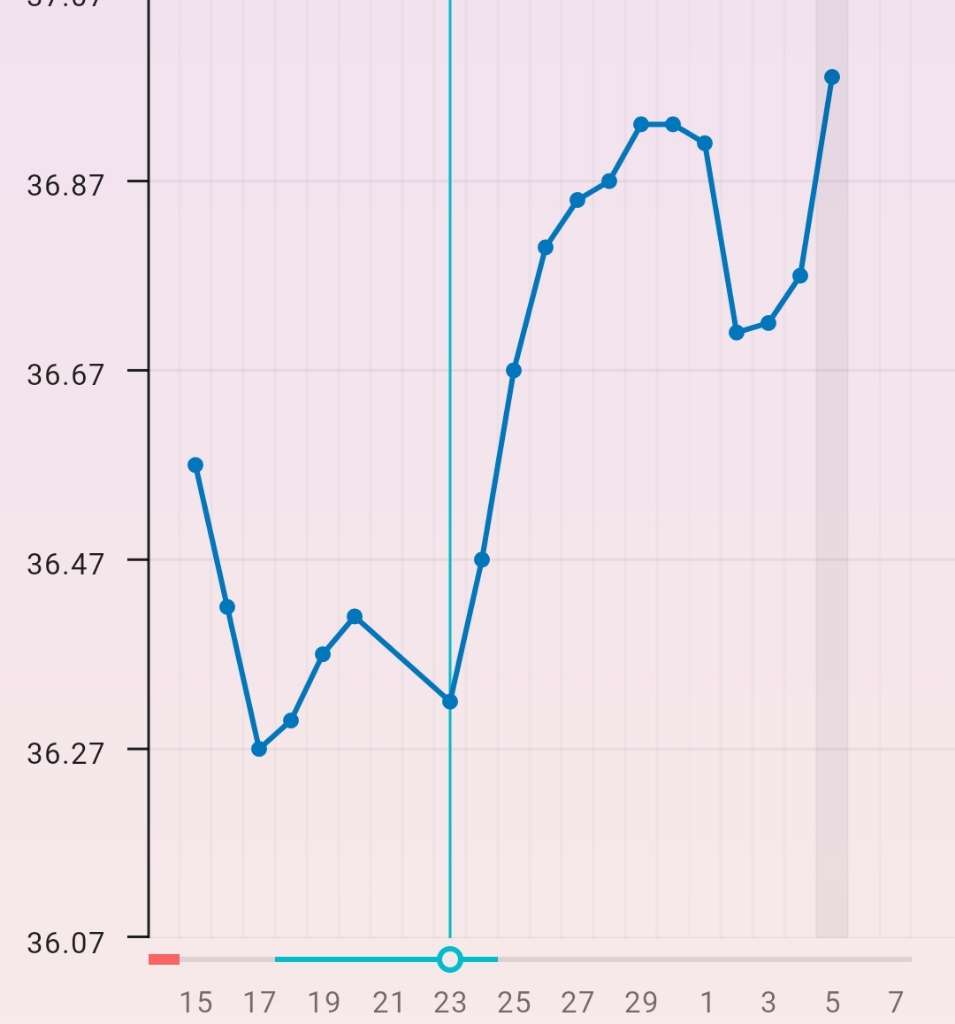Select the lowest temperature point on day 17
The width and height of the screenshot is (955, 1024).
tap(259, 749)
